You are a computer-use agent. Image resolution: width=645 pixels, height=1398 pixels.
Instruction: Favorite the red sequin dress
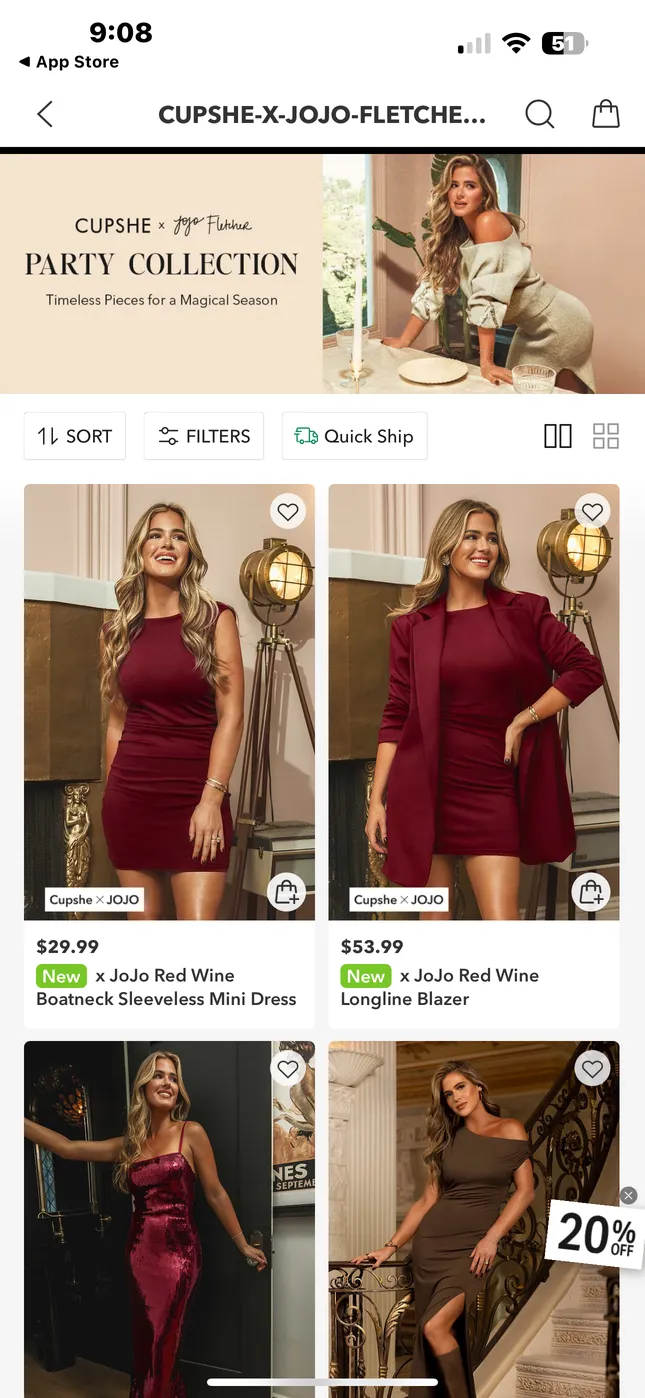tap(288, 1069)
